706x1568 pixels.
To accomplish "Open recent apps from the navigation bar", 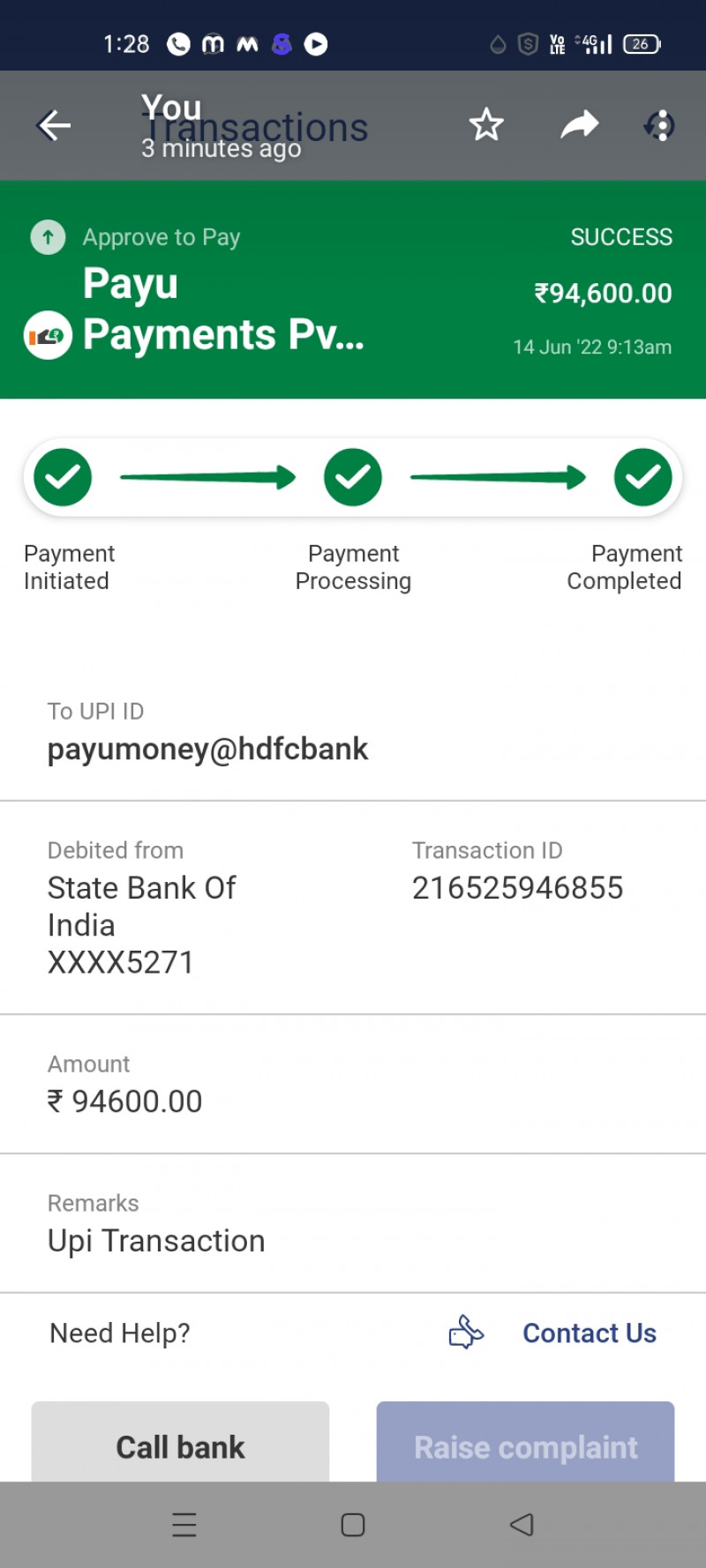I will pyautogui.click(x=184, y=1525).
